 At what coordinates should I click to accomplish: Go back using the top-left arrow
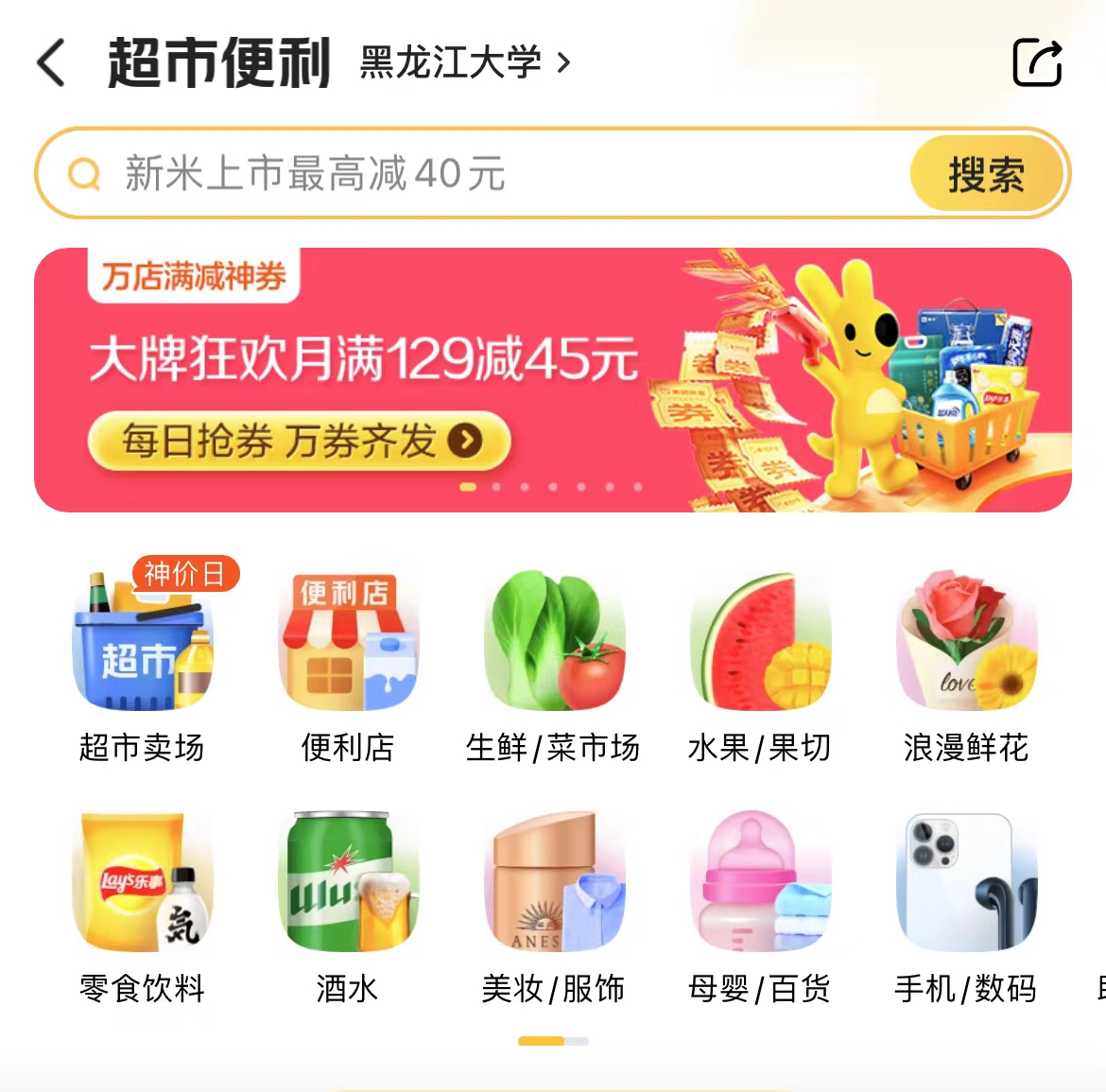[x=52, y=63]
